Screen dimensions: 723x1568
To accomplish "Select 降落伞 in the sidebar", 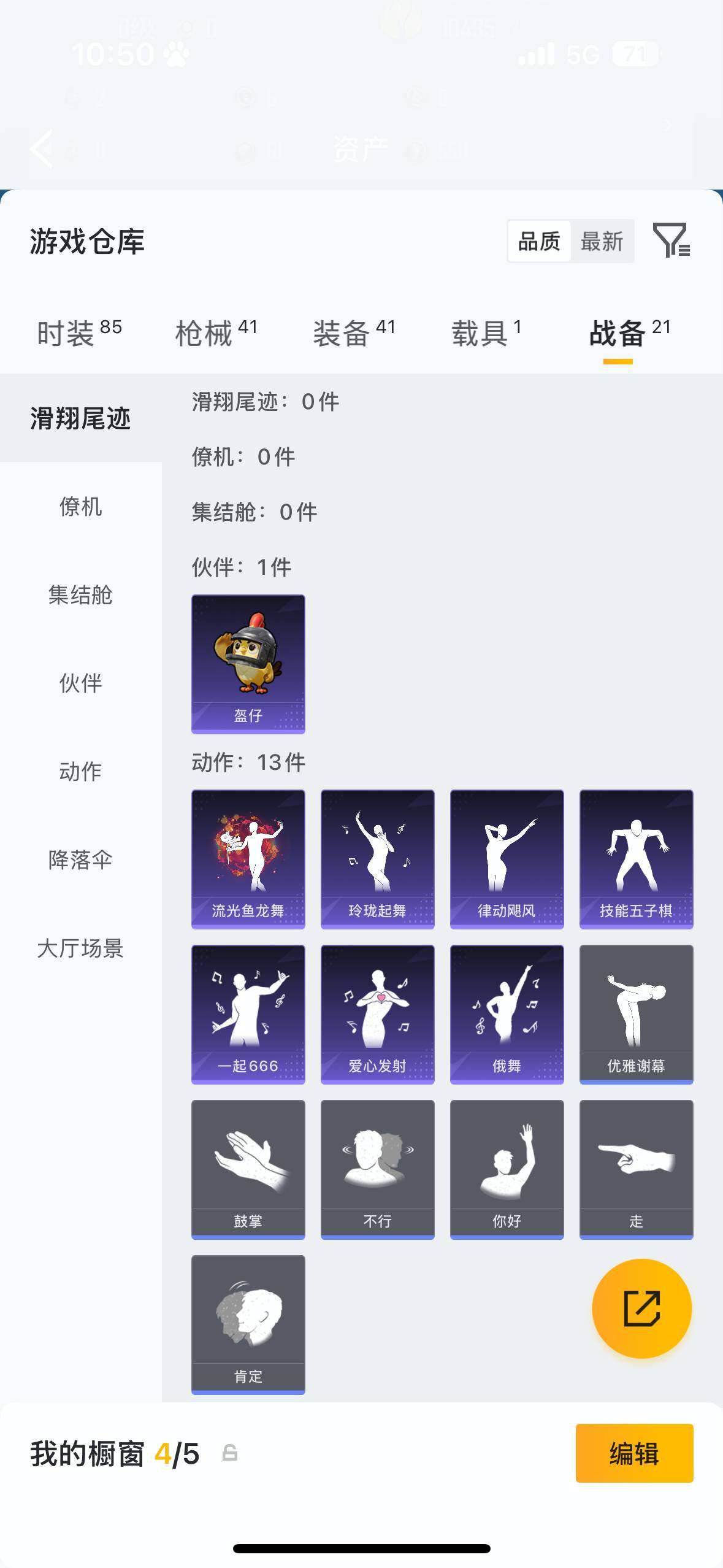I will [x=80, y=860].
